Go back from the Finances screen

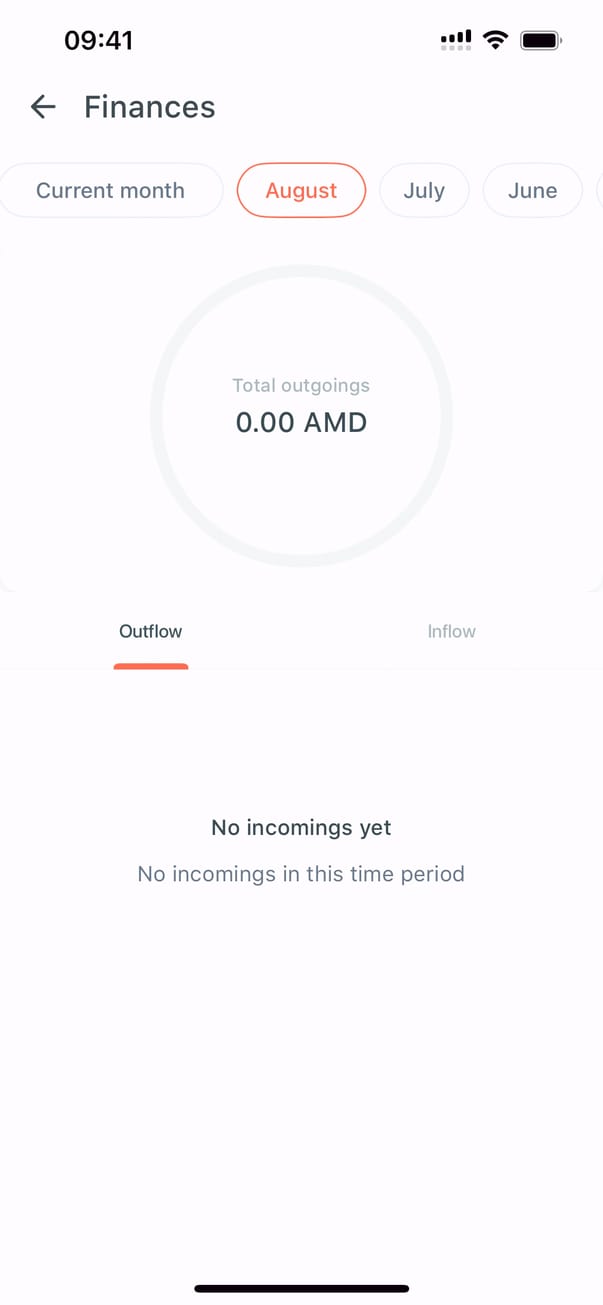tap(43, 107)
